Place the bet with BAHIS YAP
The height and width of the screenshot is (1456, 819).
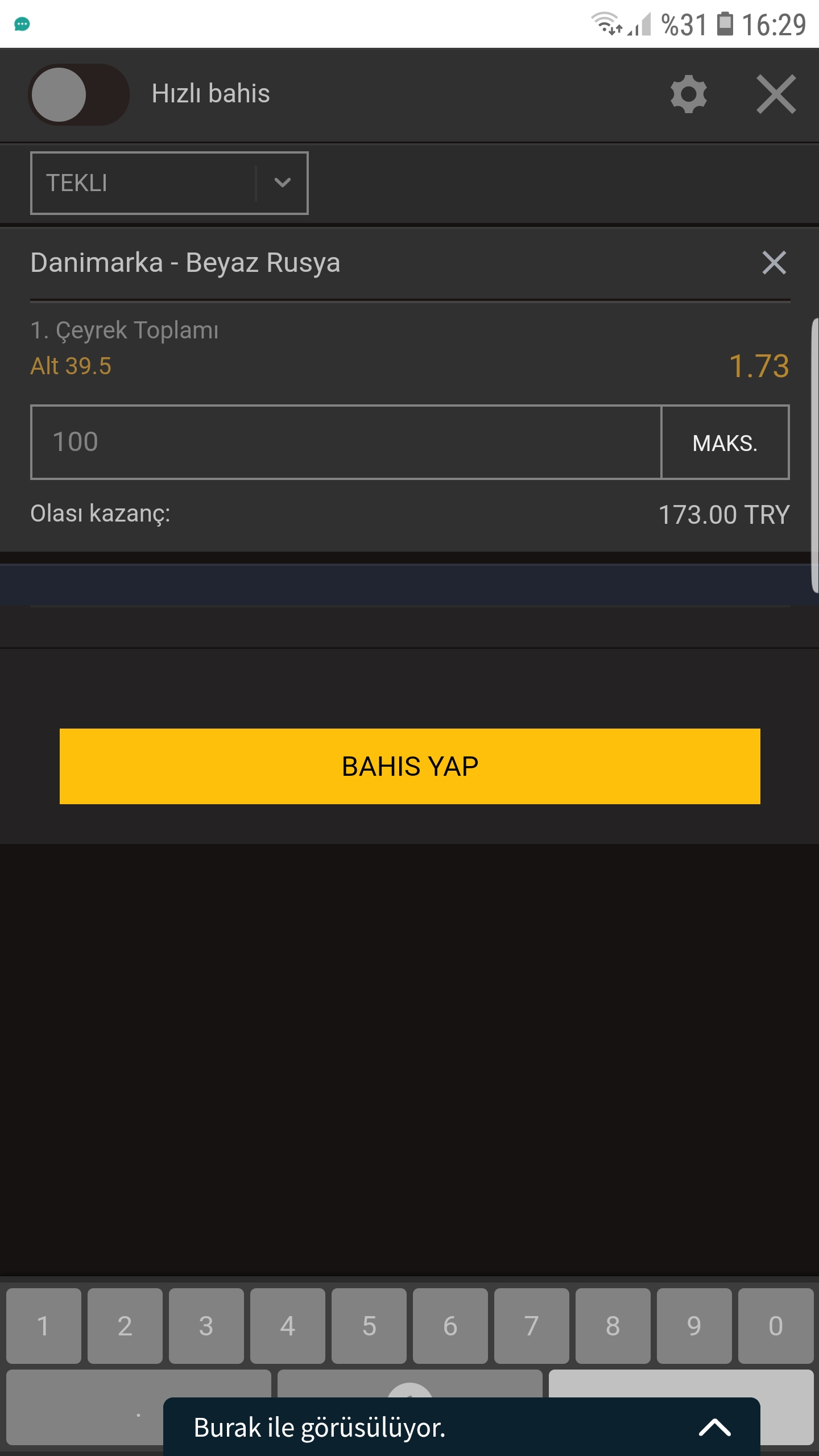[x=410, y=766]
